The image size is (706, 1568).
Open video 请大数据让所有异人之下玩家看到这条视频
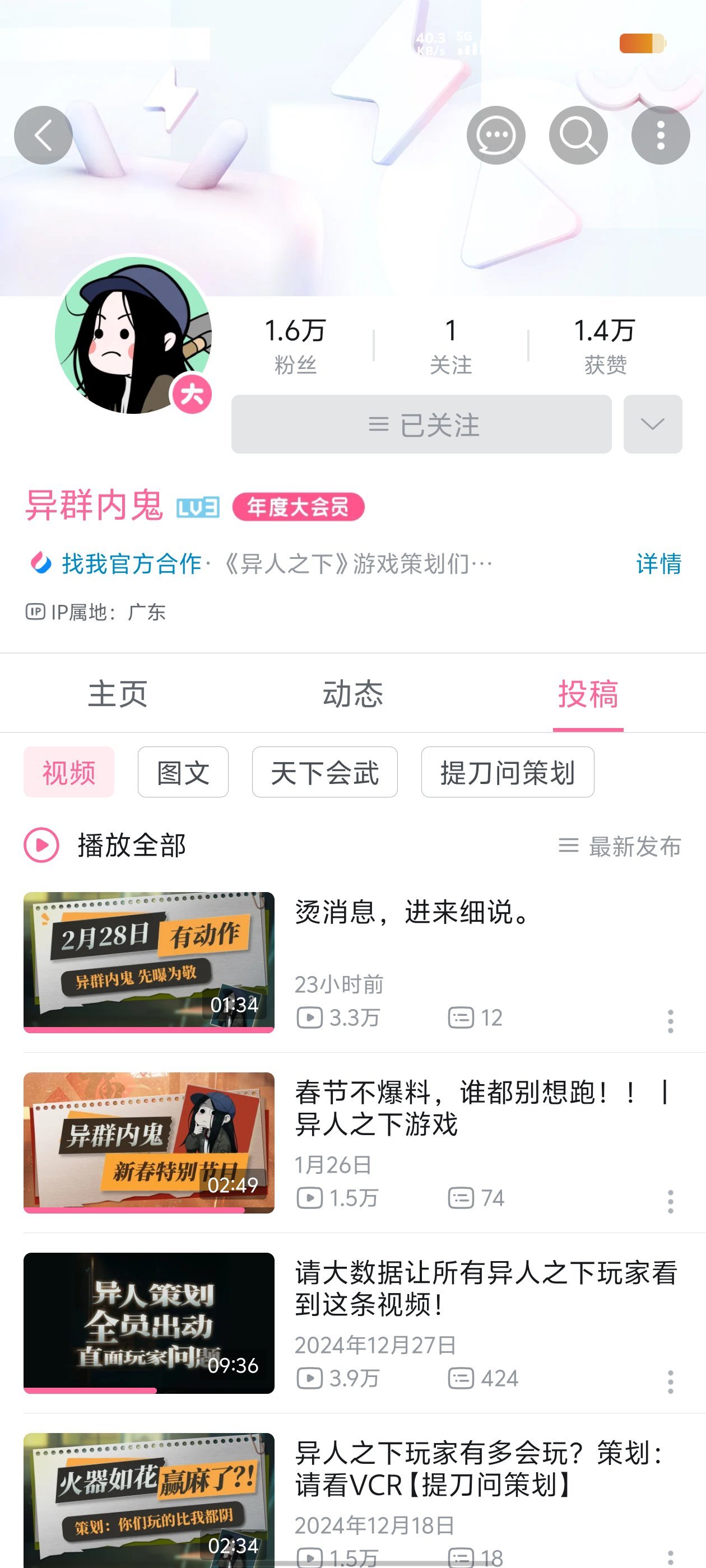coord(485,1288)
